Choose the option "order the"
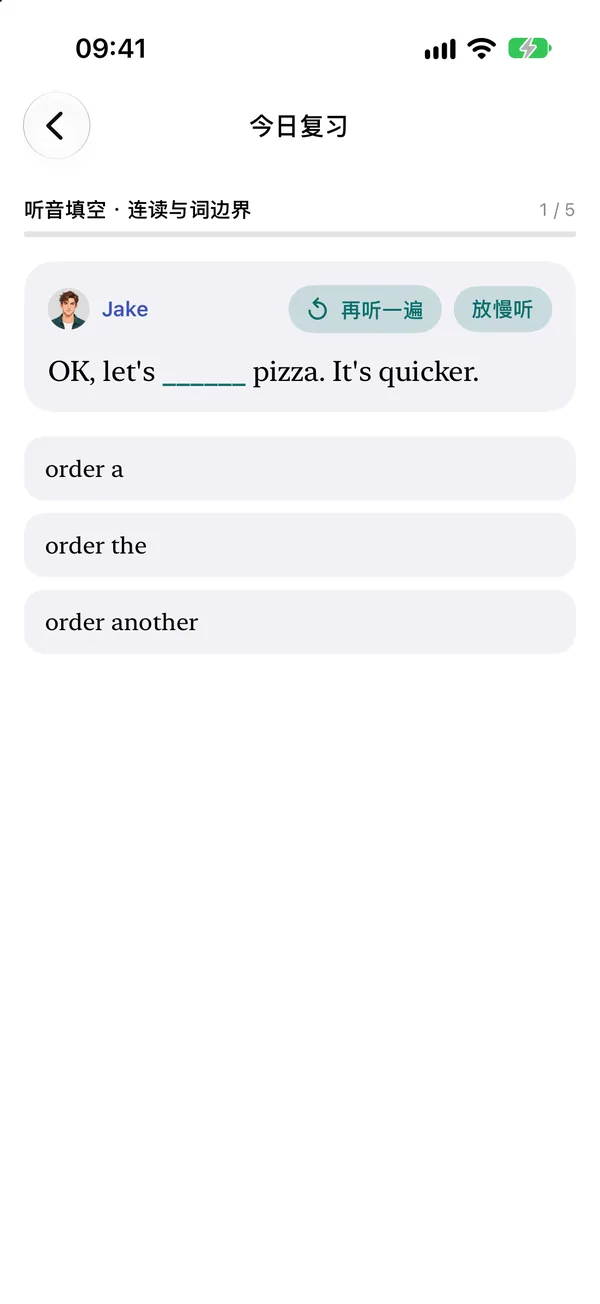 pyautogui.click(x=300, y=545)
